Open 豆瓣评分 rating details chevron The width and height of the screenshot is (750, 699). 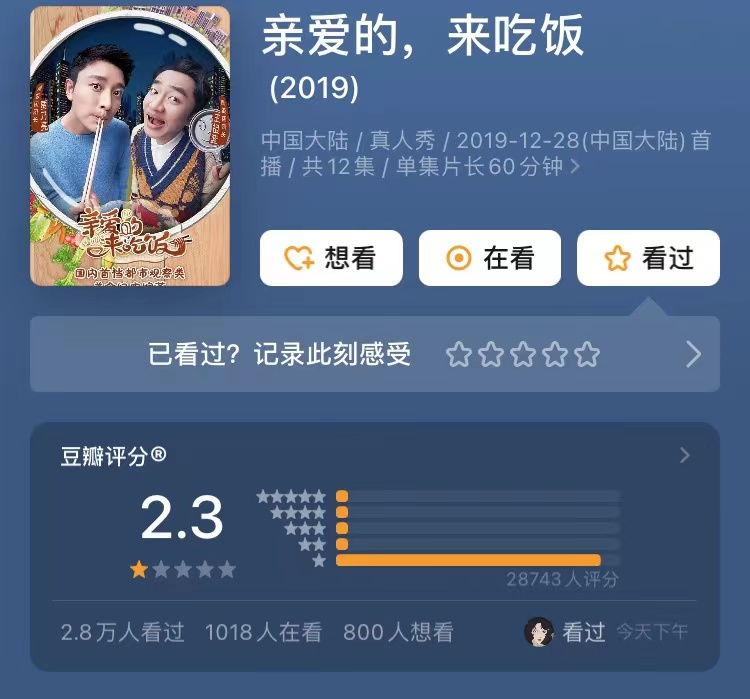coord(684,456)
